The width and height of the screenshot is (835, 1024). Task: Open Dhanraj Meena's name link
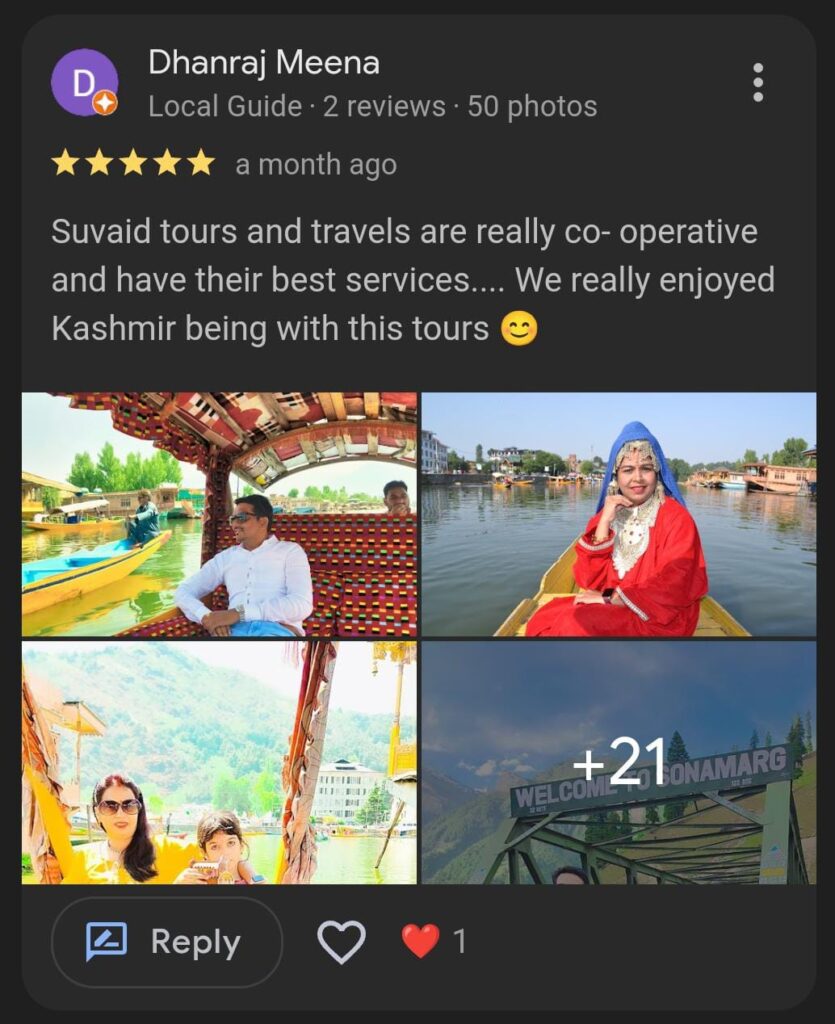click(264, 62)
